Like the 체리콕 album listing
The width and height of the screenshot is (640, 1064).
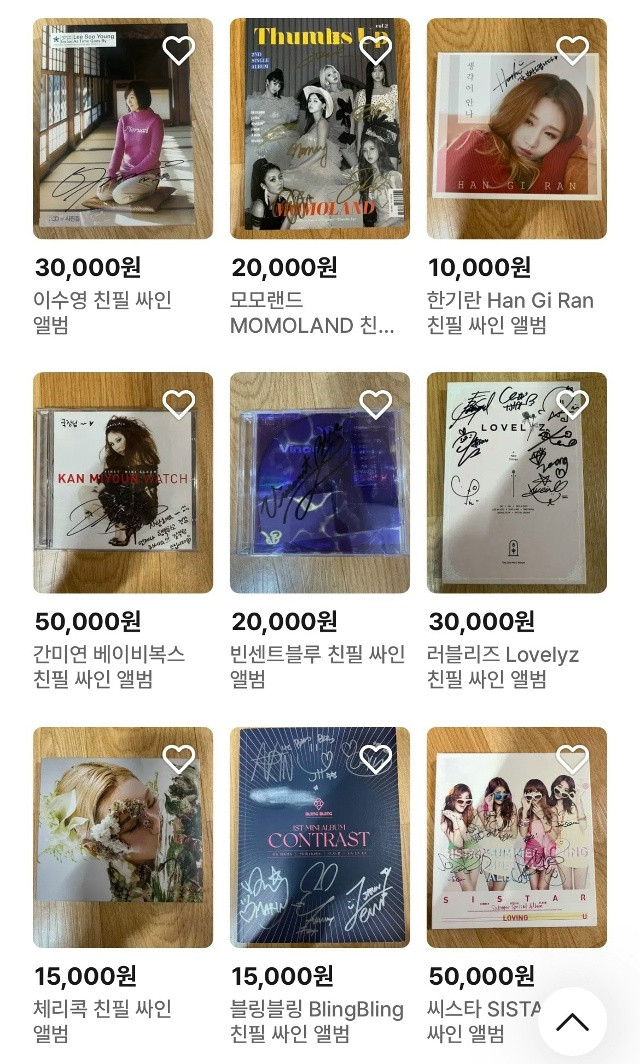(x=179, y=759)
